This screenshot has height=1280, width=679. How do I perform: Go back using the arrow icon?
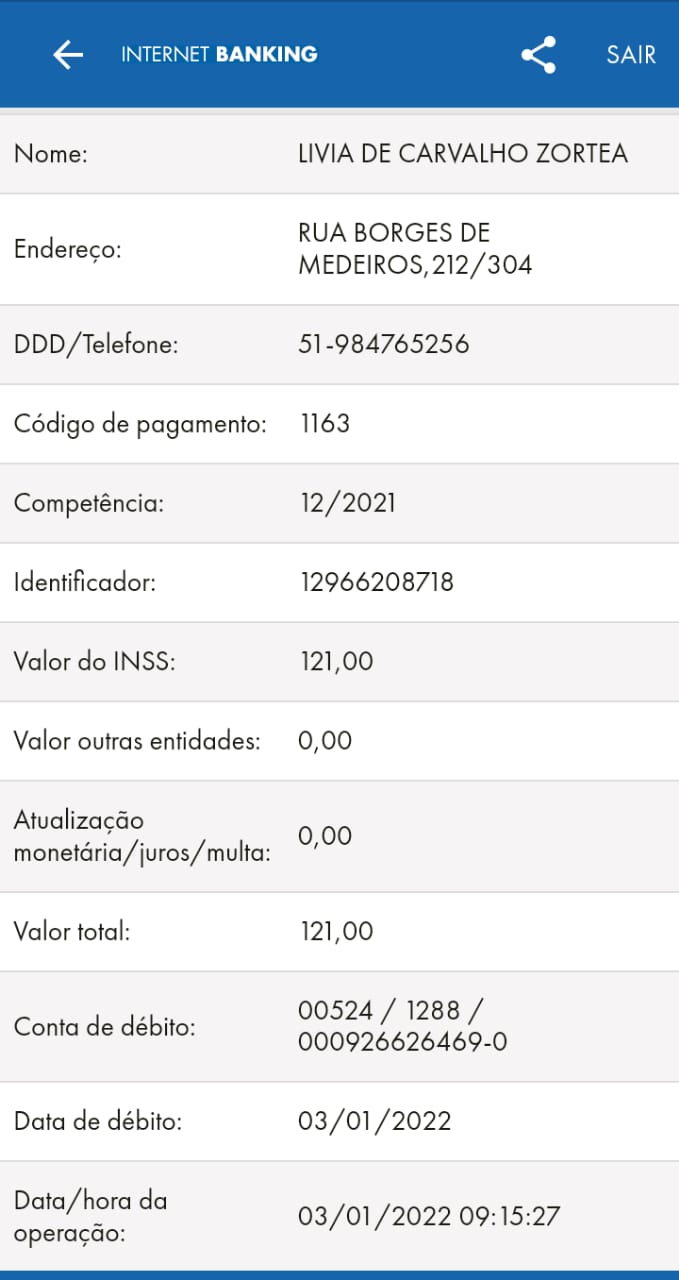pos(68,55)
